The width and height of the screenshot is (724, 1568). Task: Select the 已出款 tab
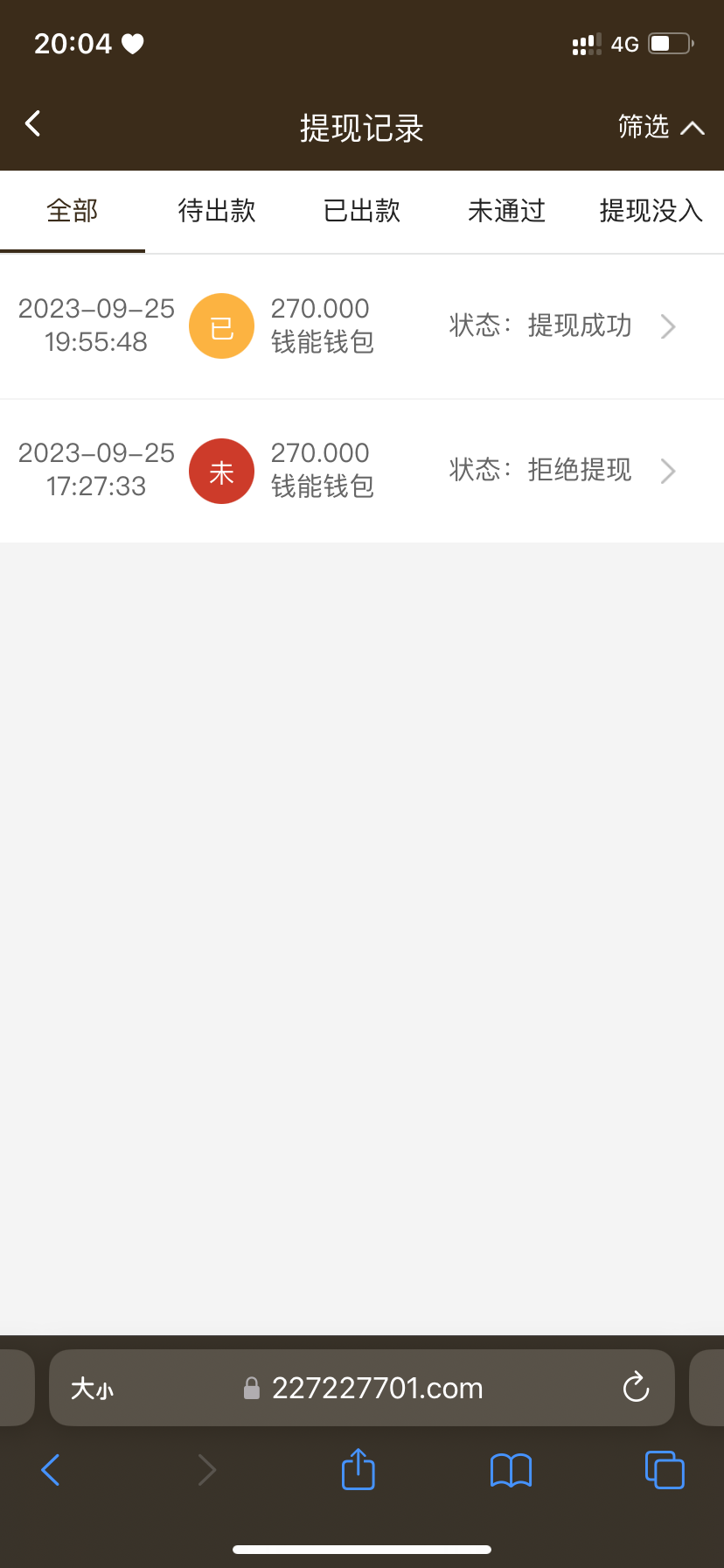tap(361, 211)
